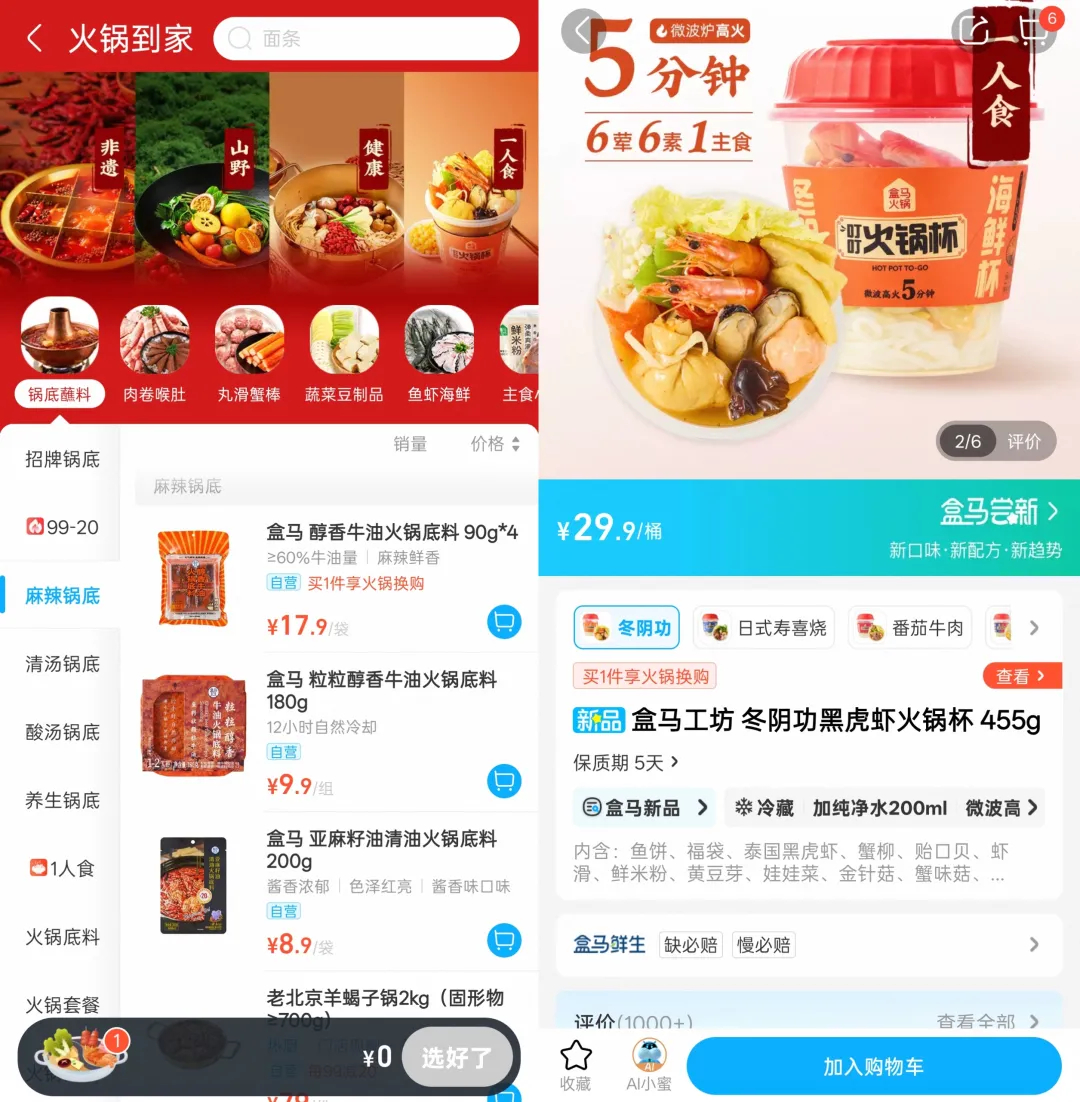Open 清汤锅底 in the side menu
This screenshot has height=1102, width=1080.
62,664
